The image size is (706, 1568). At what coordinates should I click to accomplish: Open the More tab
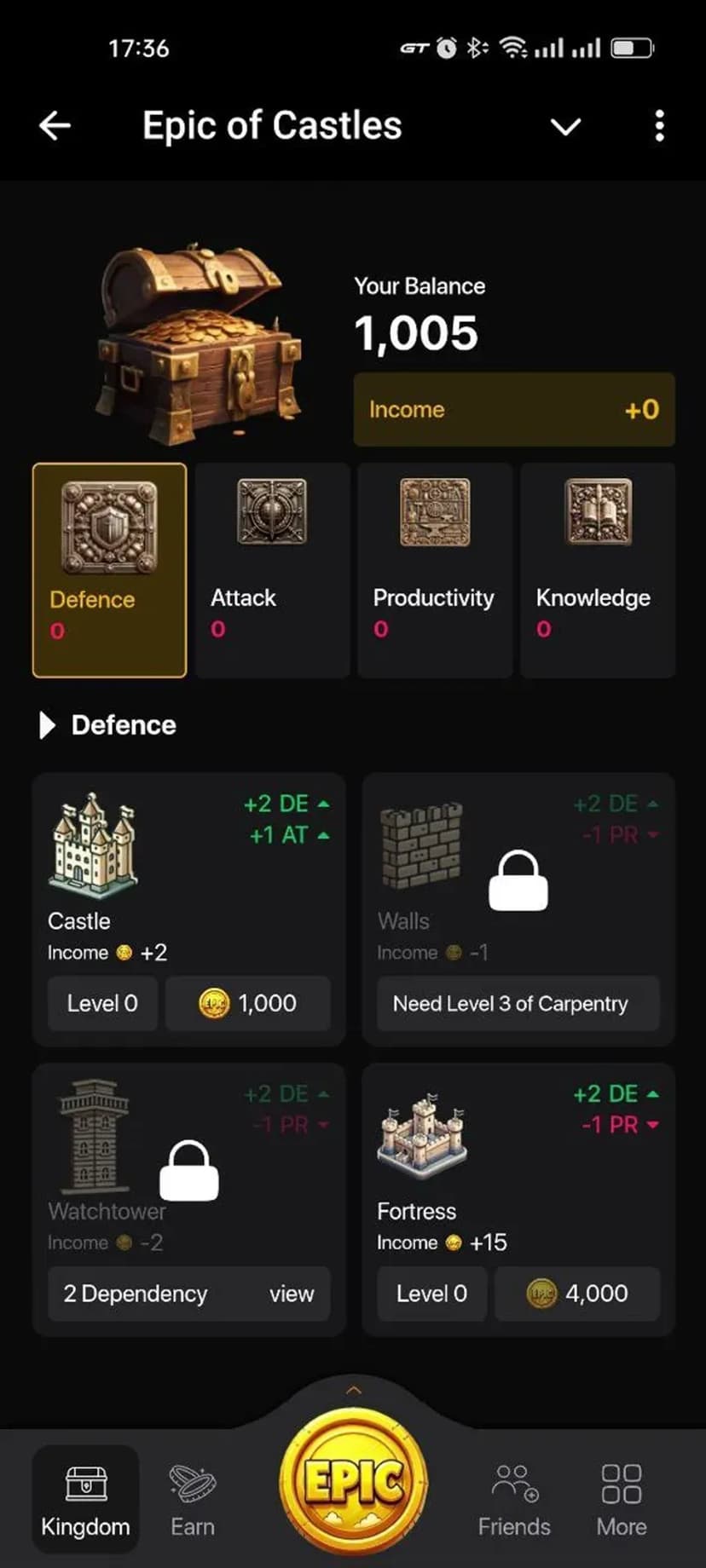(622, 1500)
